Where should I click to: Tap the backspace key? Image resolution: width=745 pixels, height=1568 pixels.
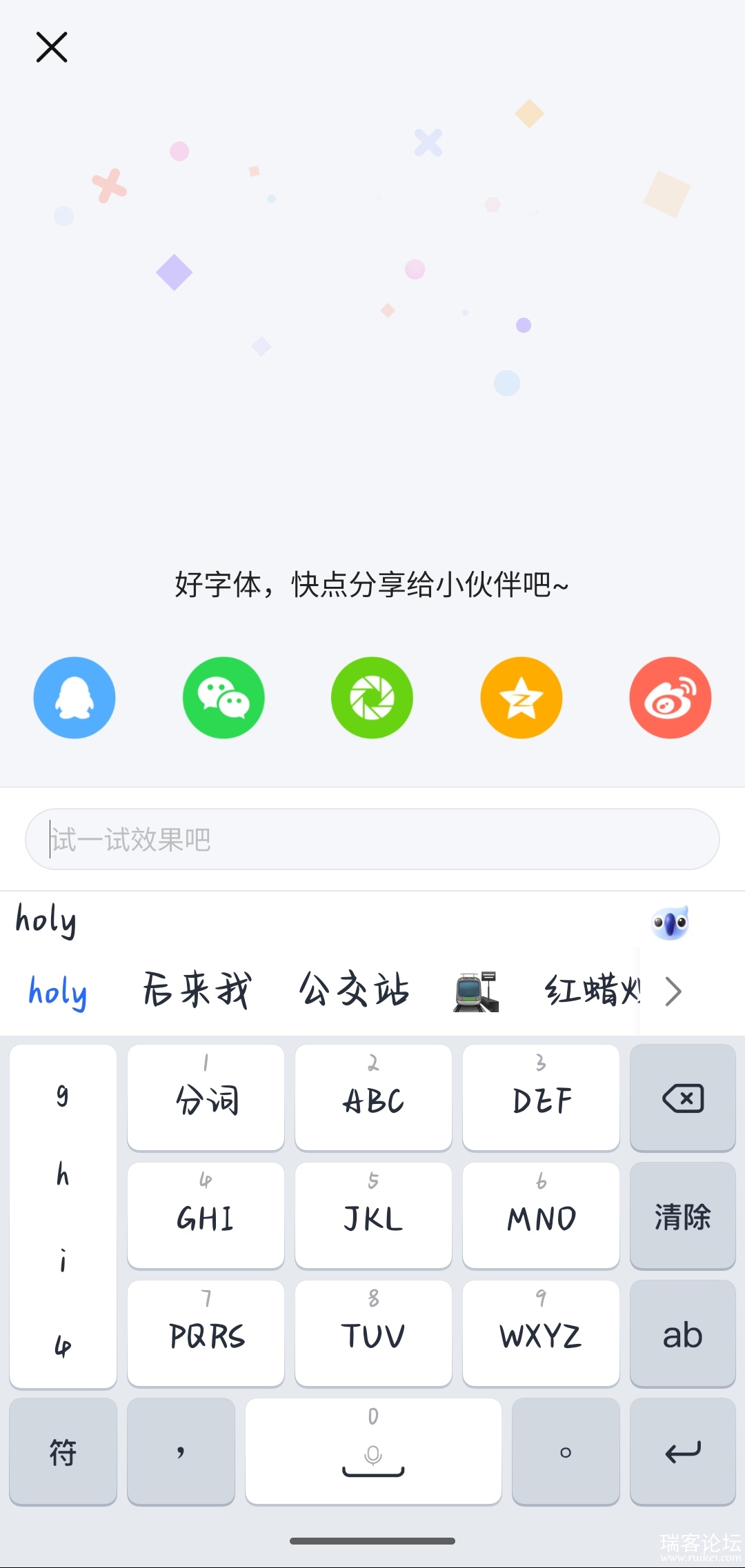coord(683,1098)
